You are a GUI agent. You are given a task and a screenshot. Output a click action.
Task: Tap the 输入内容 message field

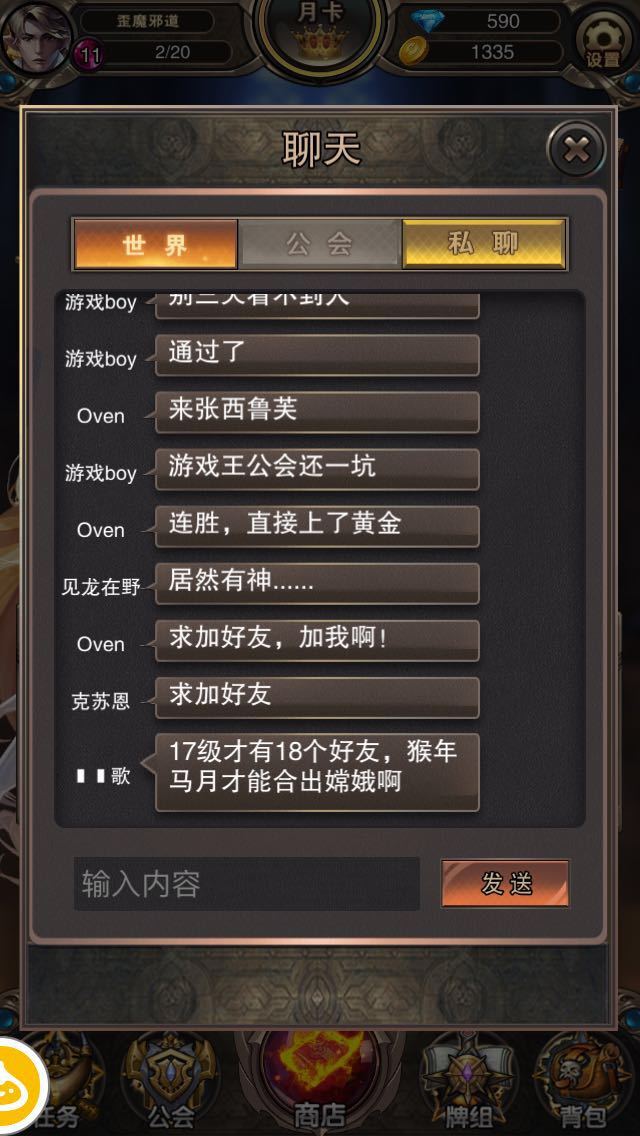click(247, 884)
